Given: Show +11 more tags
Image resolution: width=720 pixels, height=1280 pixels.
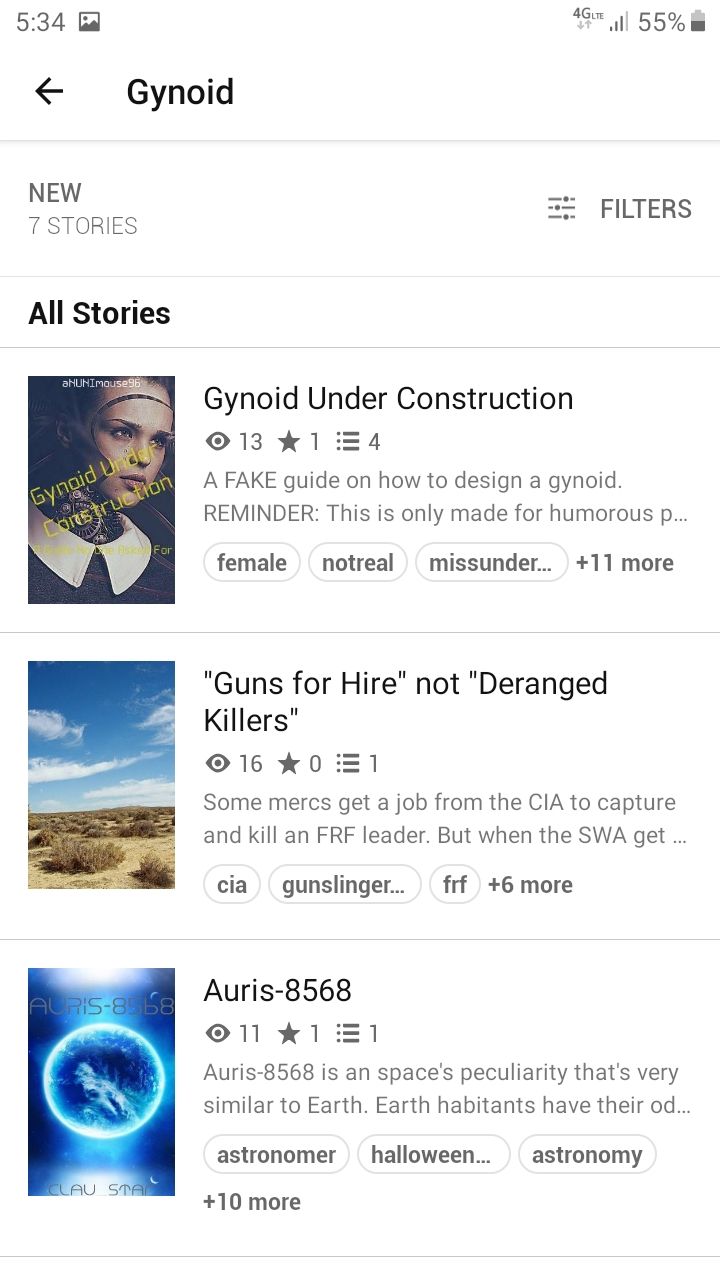Looking at the screenshot, I should click(625, 563).
